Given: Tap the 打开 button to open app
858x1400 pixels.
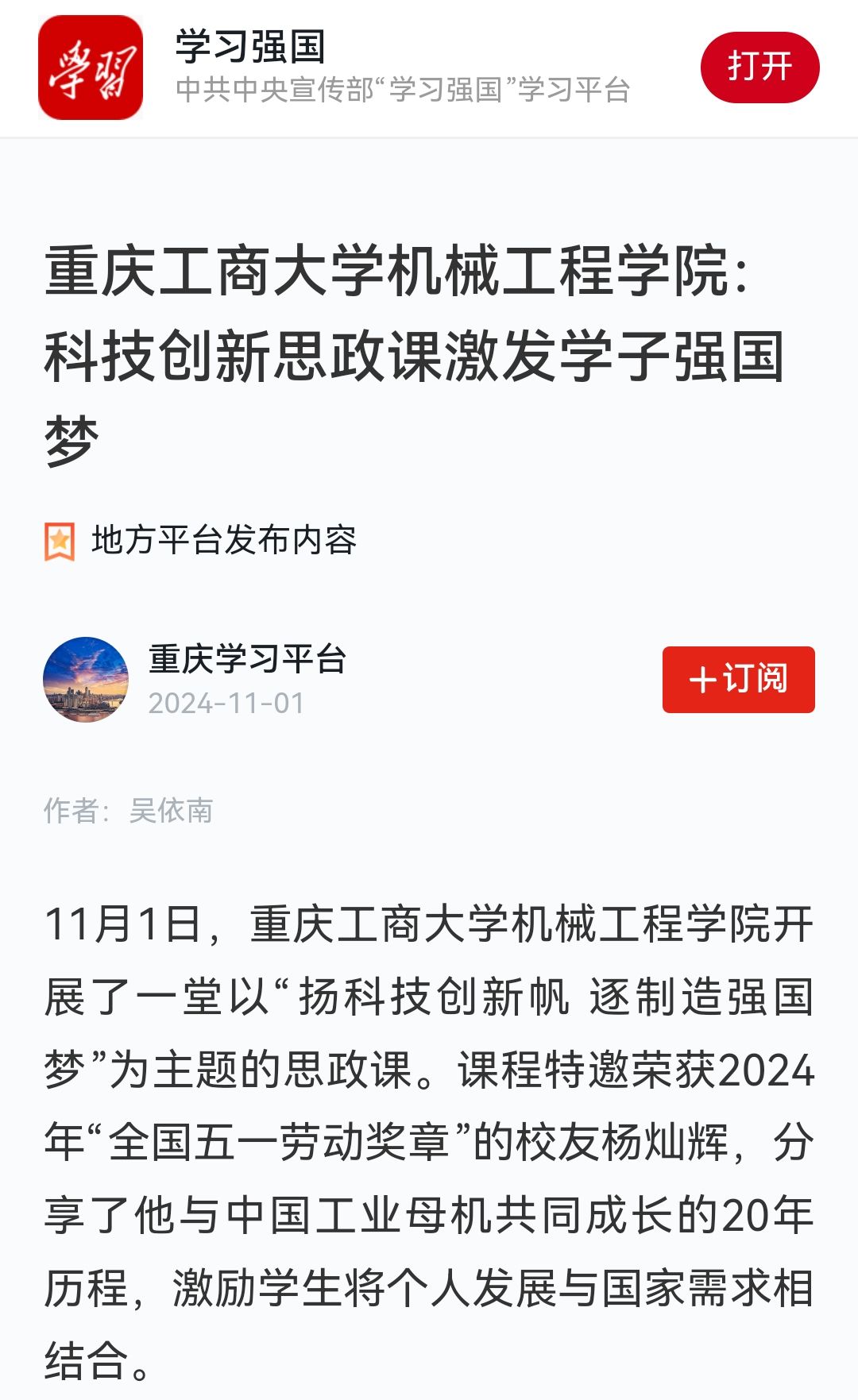Looking at the screenshot, I should [759, 67].
